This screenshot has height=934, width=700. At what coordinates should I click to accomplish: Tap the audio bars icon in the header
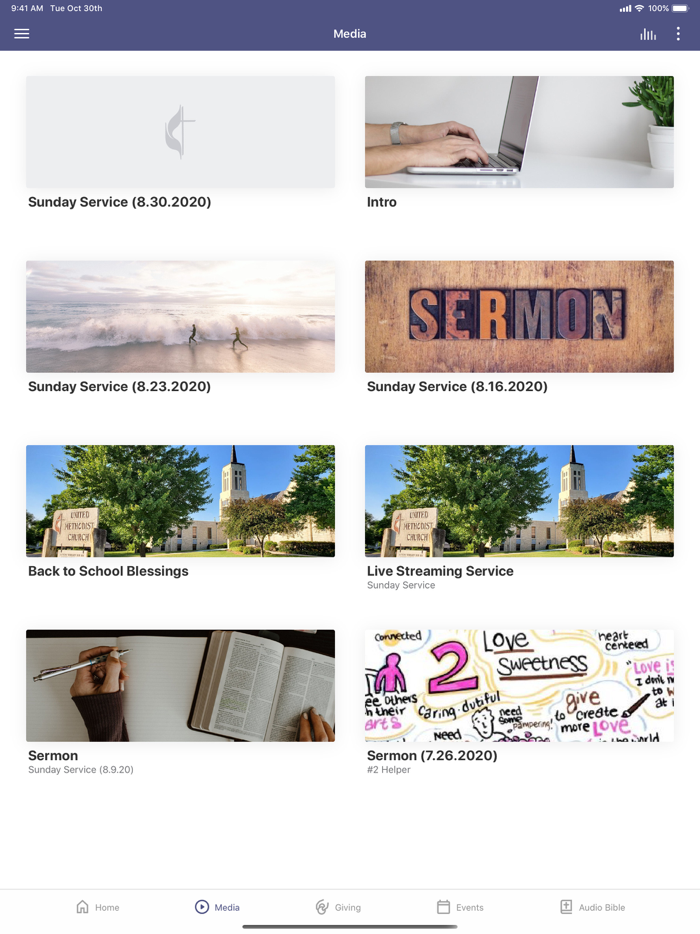[x=648, y=34]
